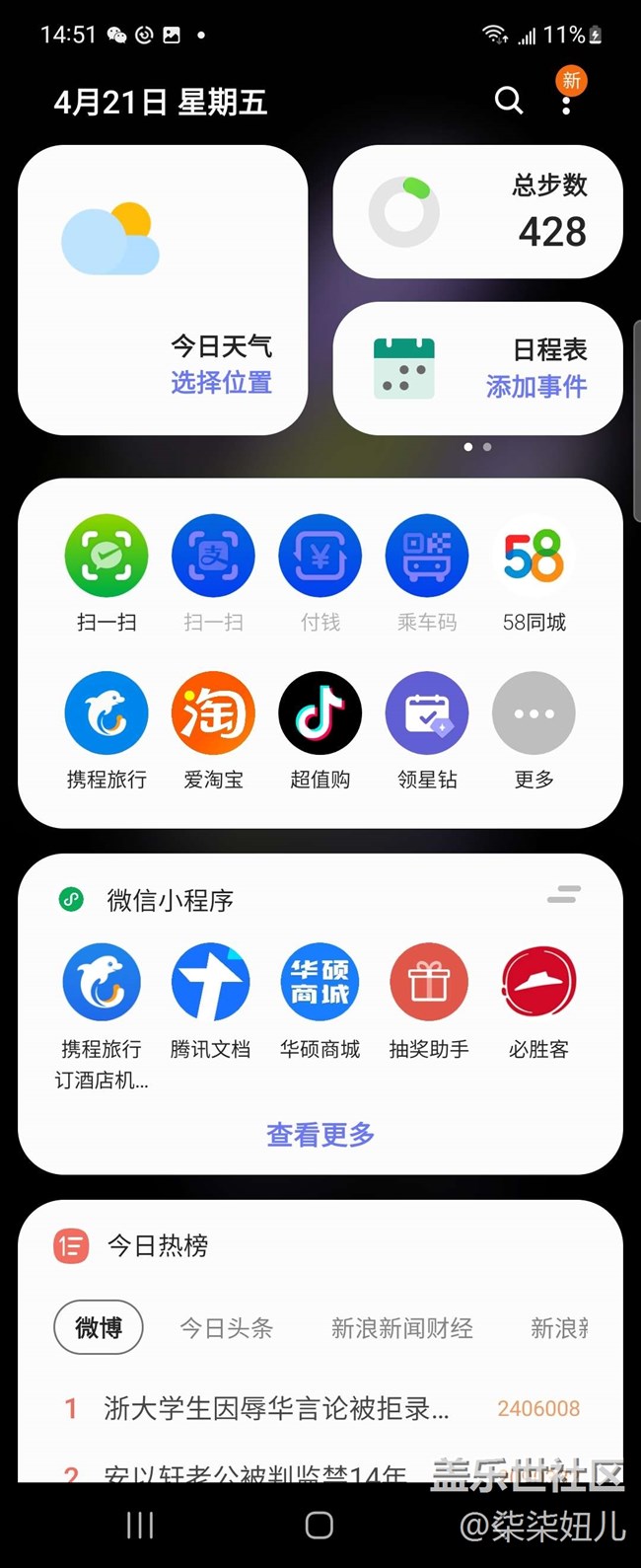Switch to the 今日头条 hot list tab
The image size is (641, 1568).
pos(226,1328)
